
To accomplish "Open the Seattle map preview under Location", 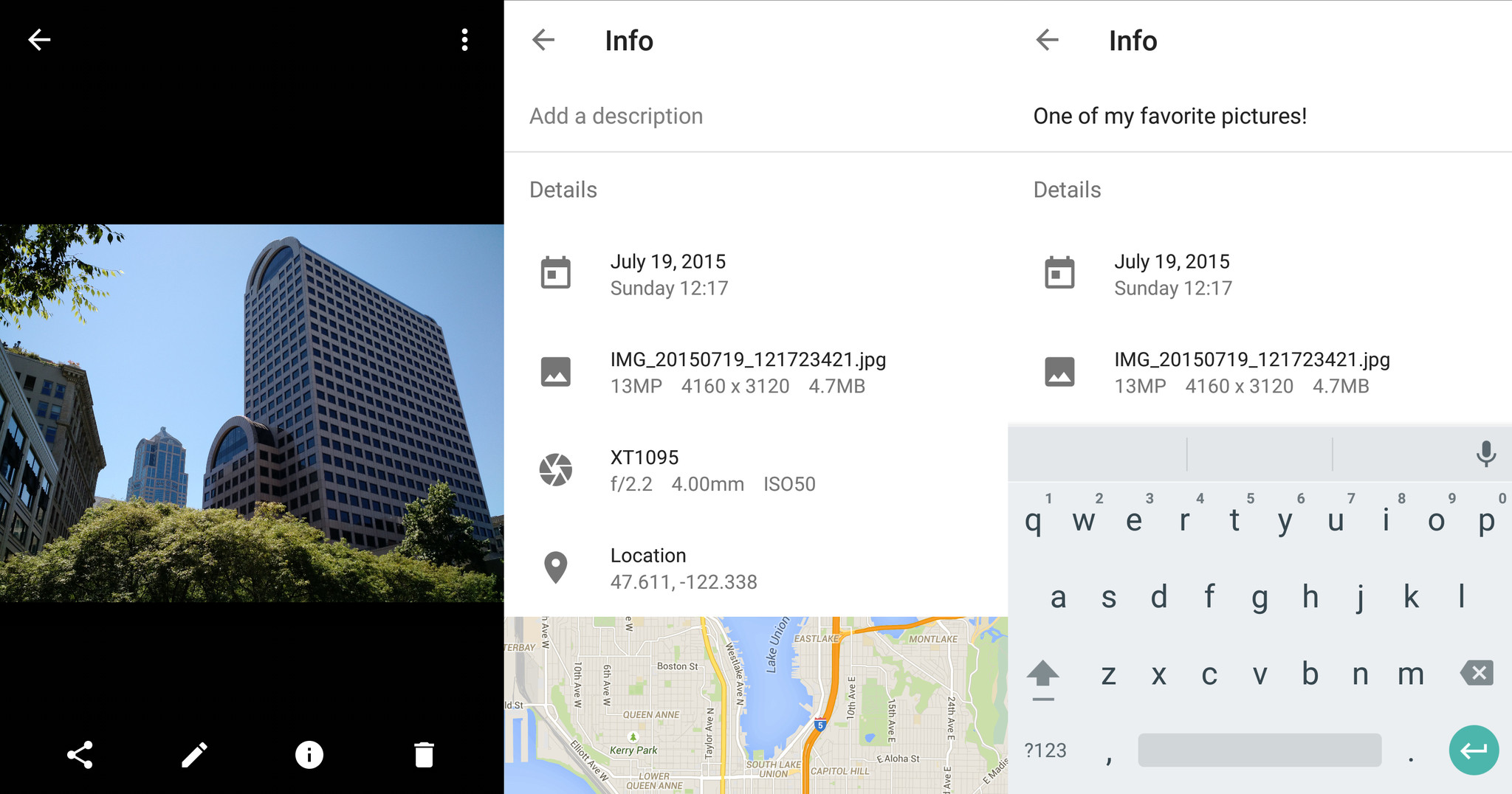I will click(755, 705).
